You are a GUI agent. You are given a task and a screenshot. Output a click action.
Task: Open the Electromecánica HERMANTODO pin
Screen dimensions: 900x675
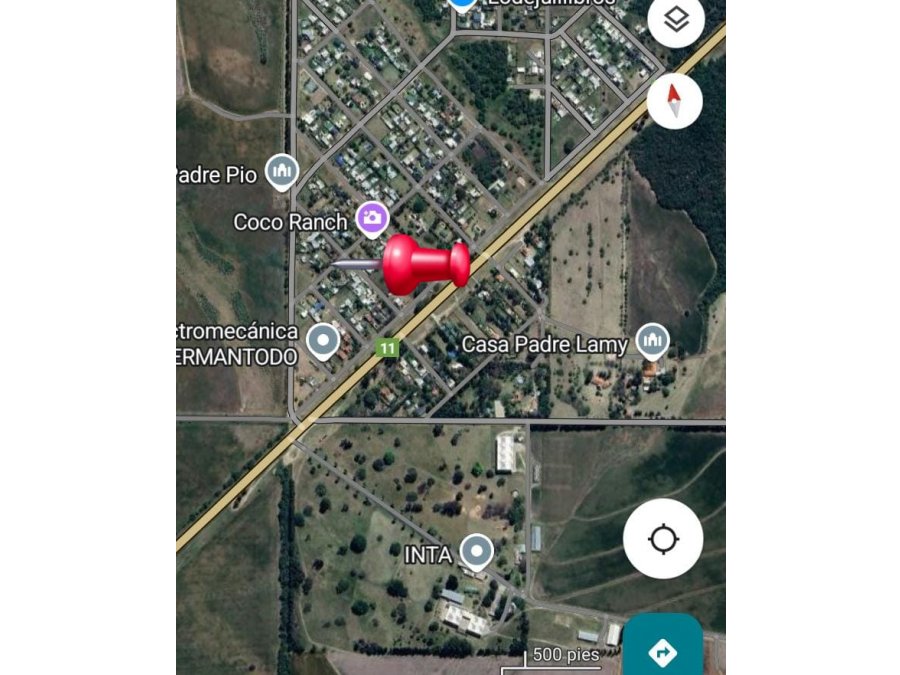pyautogui.click(x=322, y=341)
